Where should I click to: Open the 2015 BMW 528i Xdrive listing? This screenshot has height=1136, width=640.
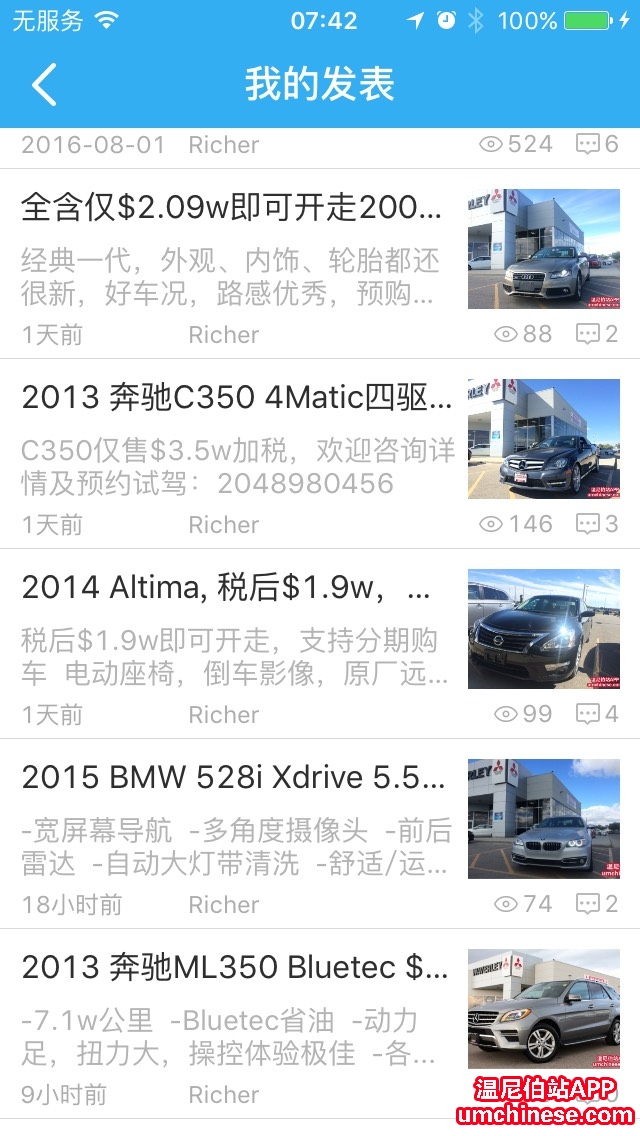coord(234,778)
